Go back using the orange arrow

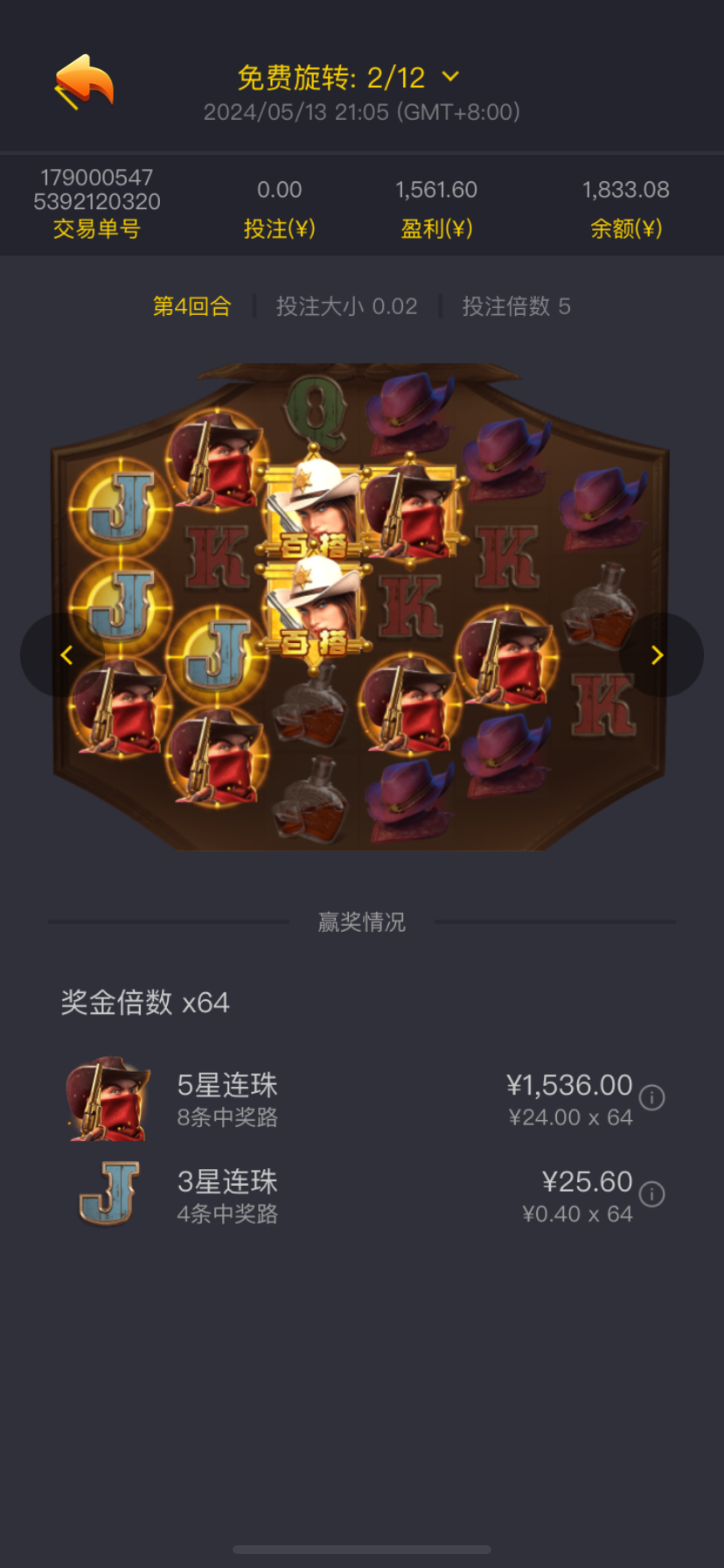coord(84,81)
